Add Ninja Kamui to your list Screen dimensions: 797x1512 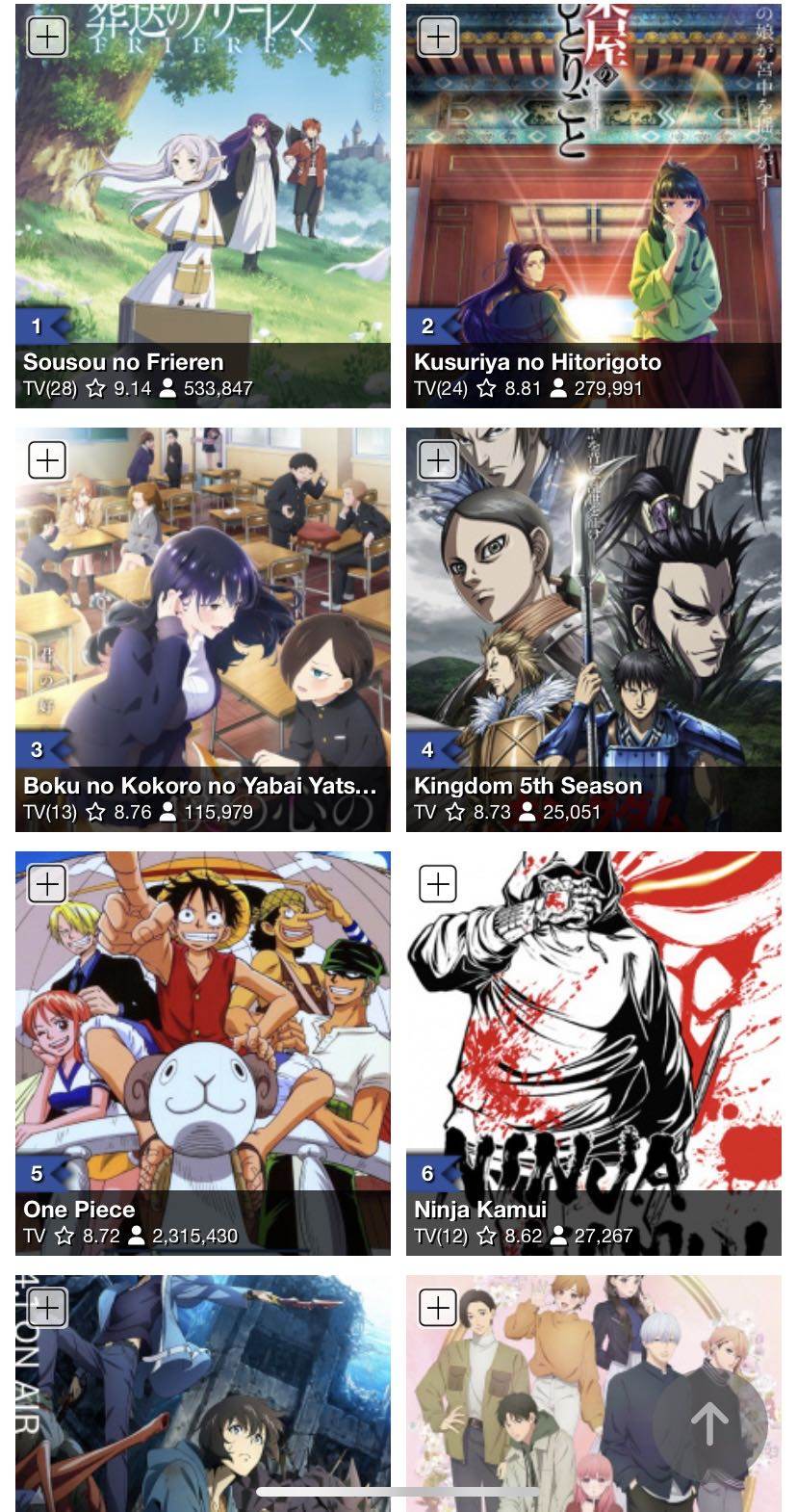(x=438, y=883)
